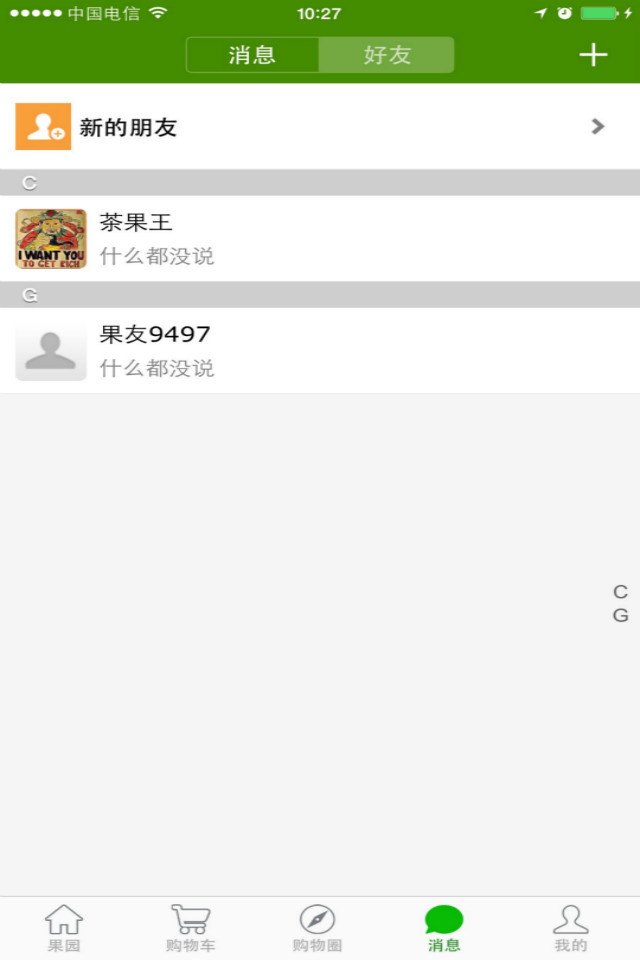
Task: Open the contact 果友9497
Action: click(x=320, y=351)
